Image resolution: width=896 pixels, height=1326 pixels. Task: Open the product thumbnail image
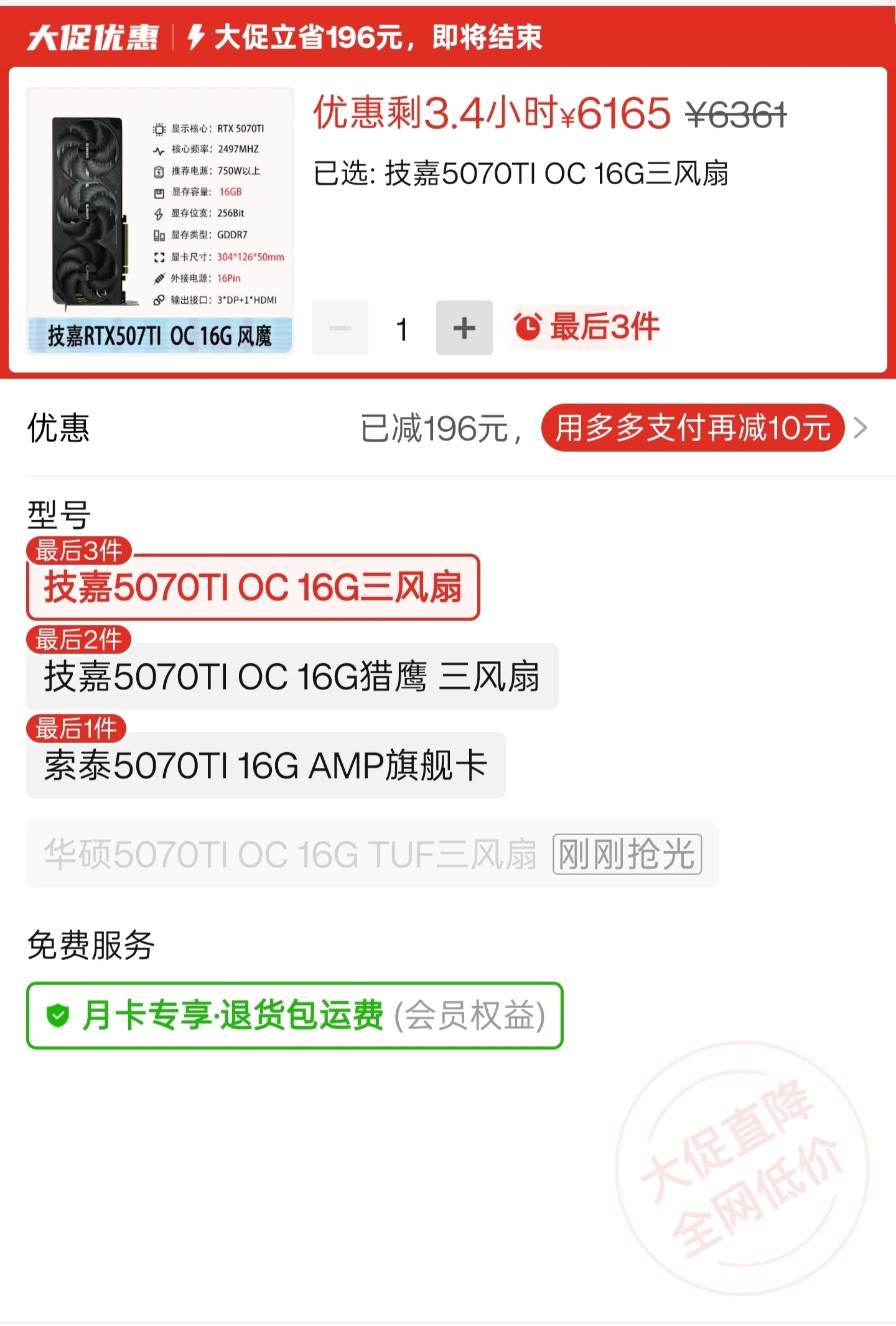[160, 221]
